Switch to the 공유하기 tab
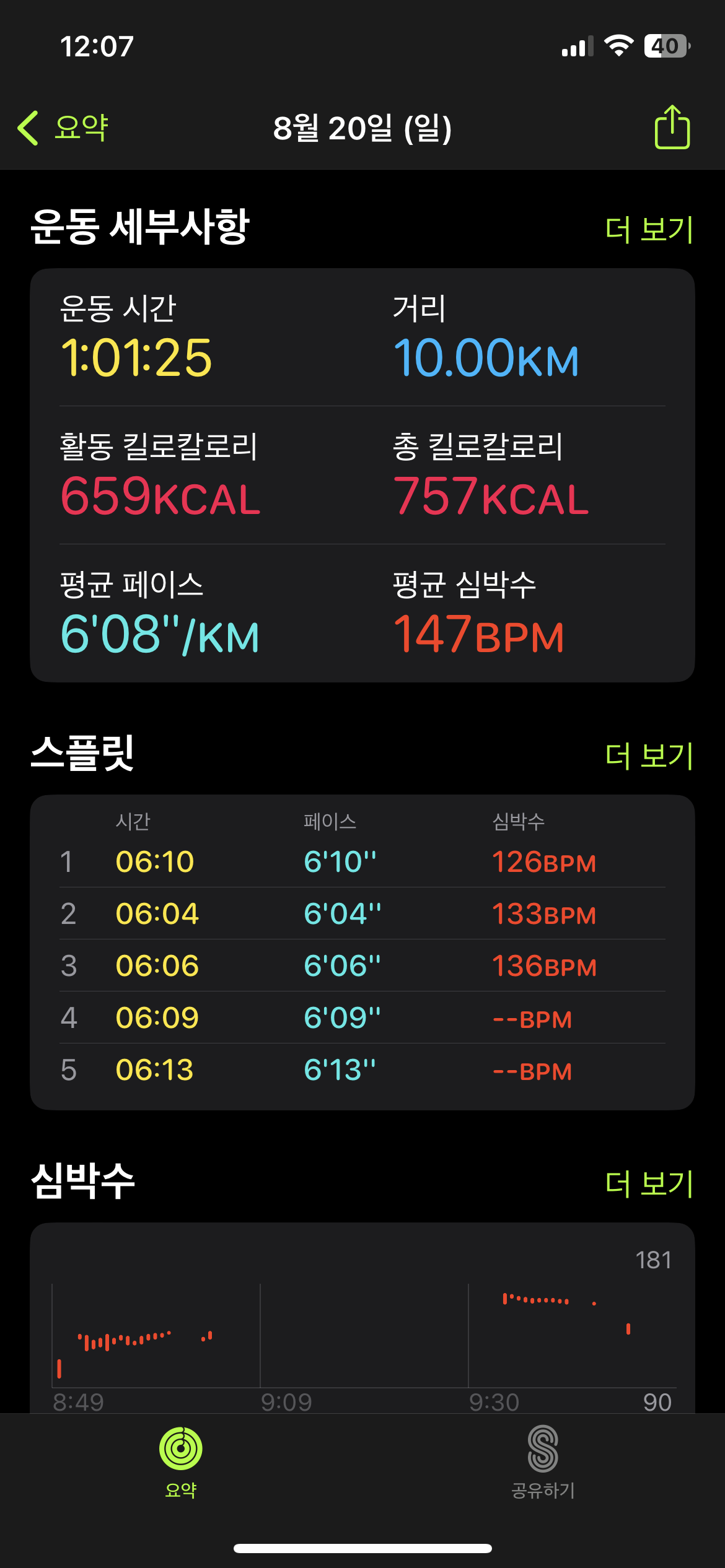Viewport: 725px width, 1568px height. coord(543,1463)
